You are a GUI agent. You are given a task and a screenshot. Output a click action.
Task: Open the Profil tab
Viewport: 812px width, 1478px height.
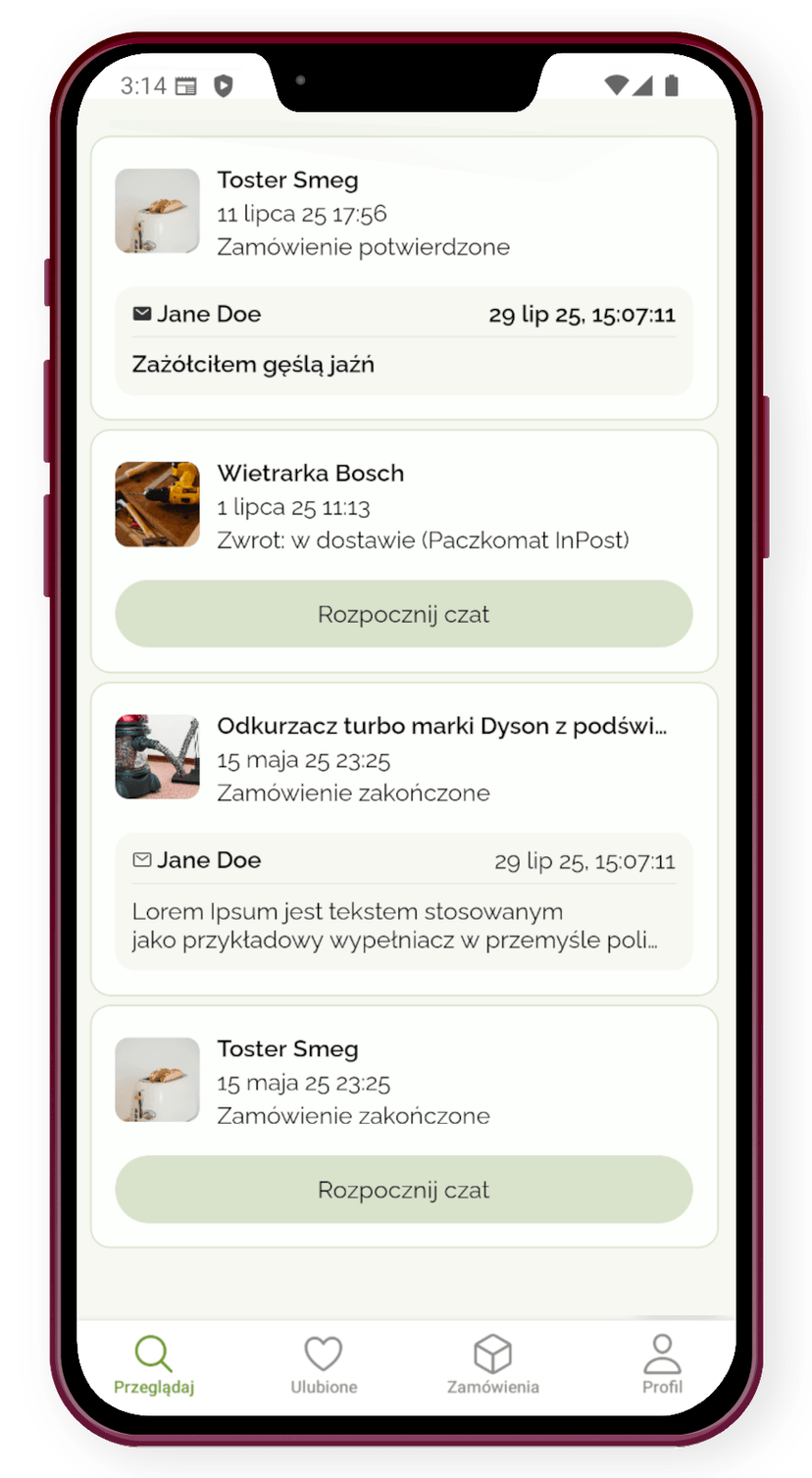tap(662, 1365)
